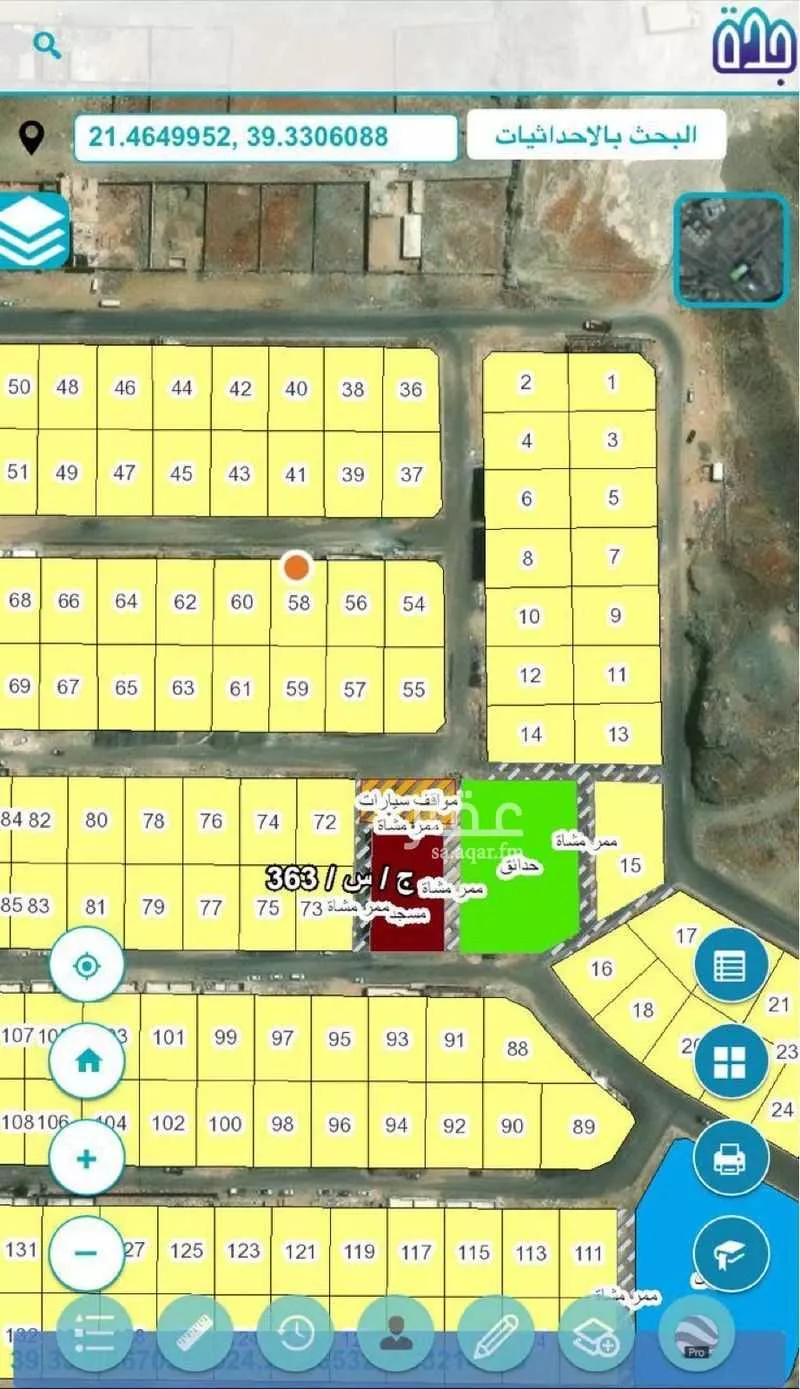Open the table list button
The width and height of the screenshot is (800, 1389).
pos(731,966)
